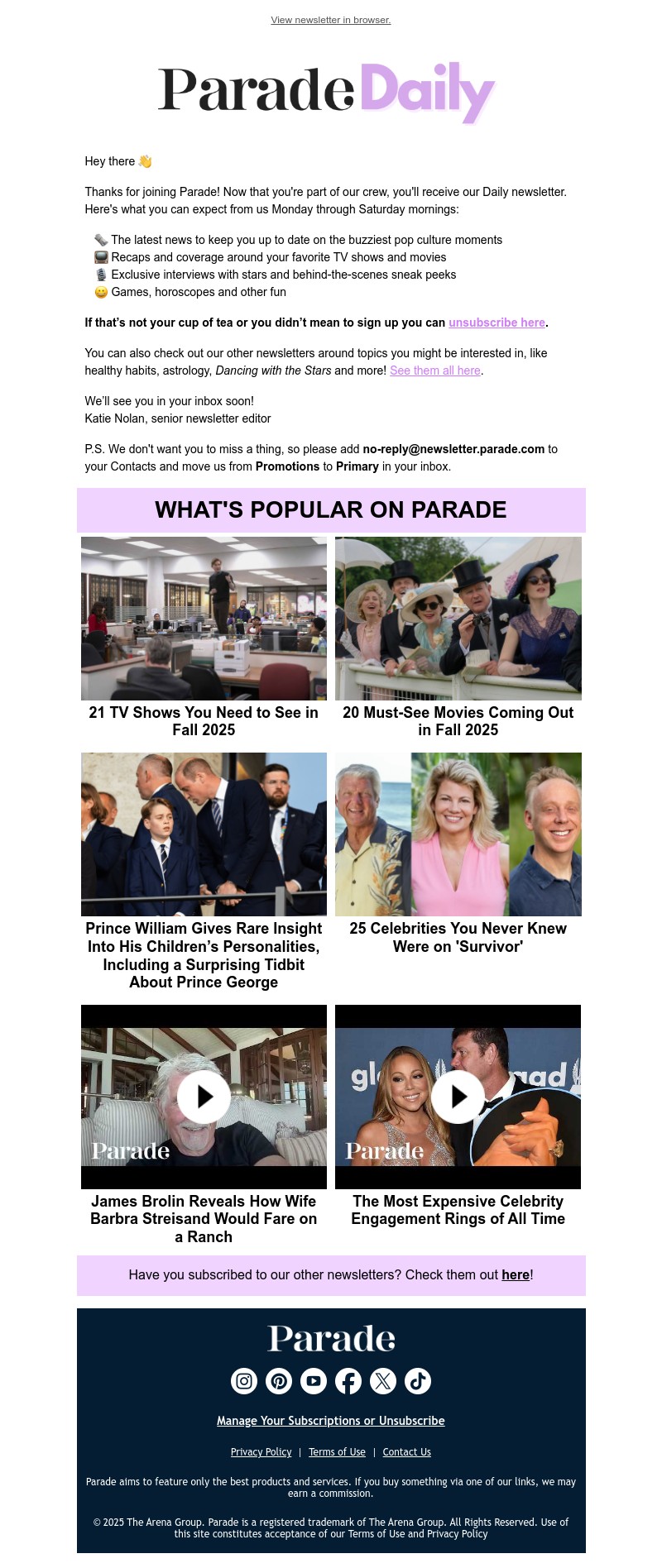This screenshot has width=662, height=1568.
Task: Open the Contact Us link
Action: [x=406, y=1452]
